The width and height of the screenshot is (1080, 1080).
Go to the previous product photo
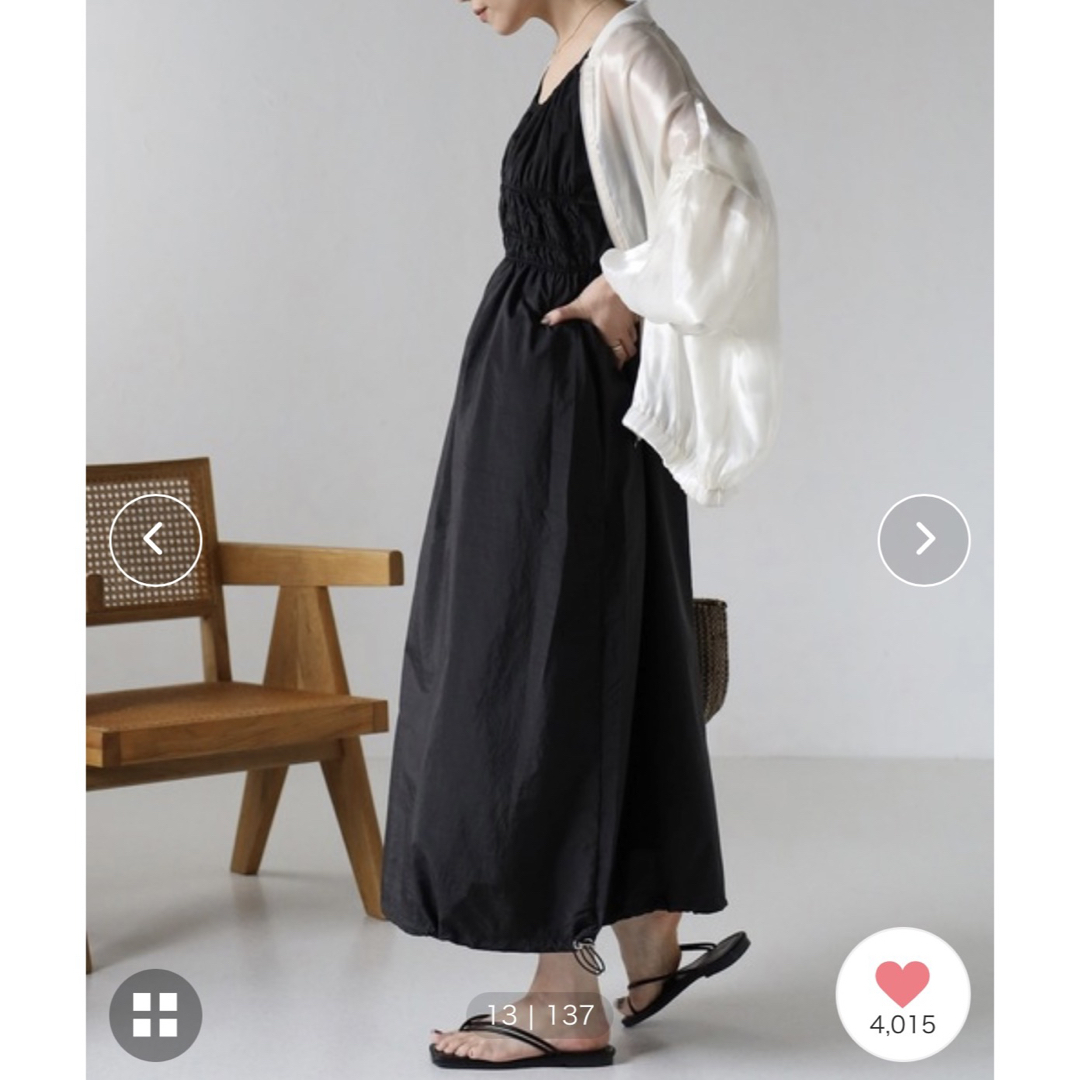pos(155,540)
